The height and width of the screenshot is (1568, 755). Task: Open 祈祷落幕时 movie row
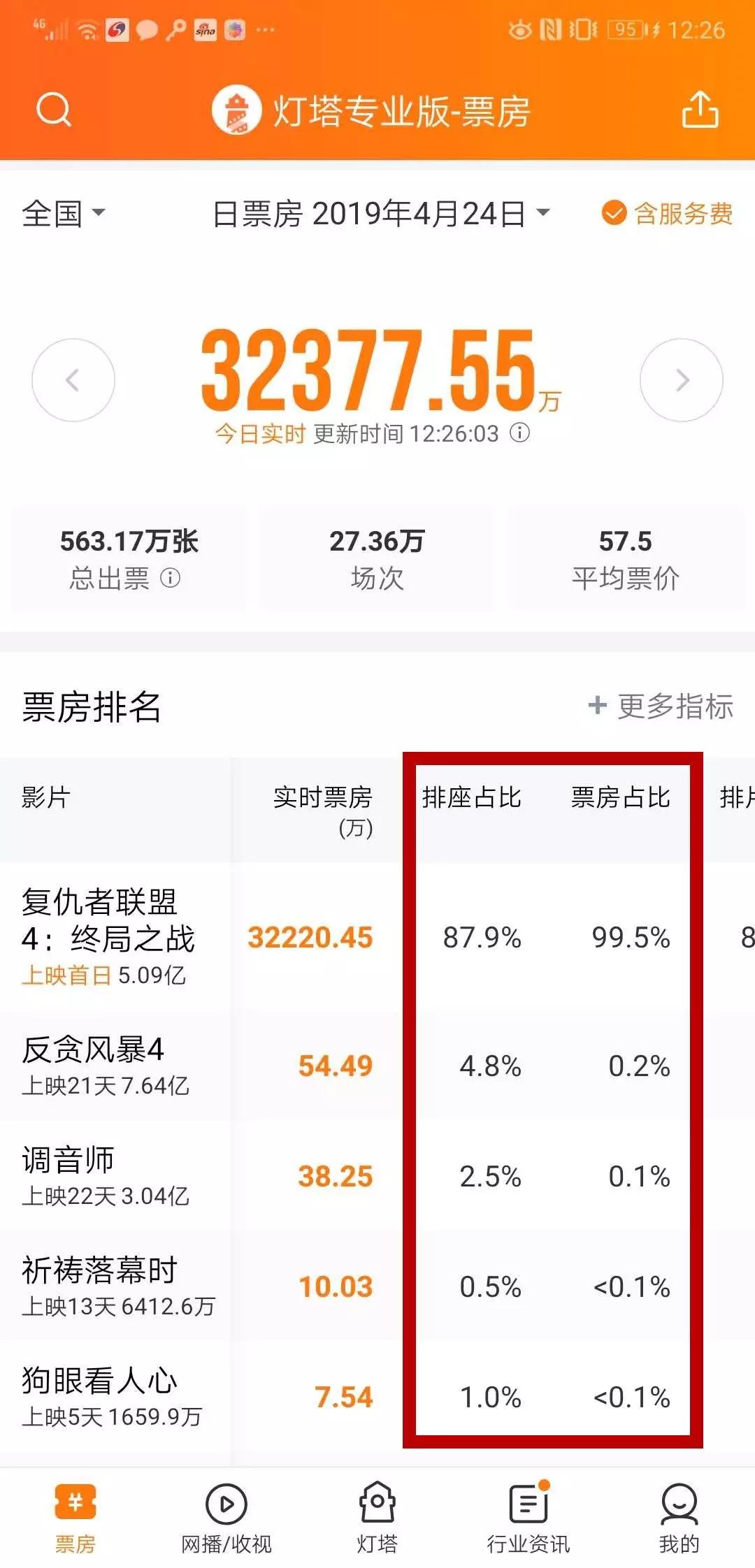(x=377, y=1286)
